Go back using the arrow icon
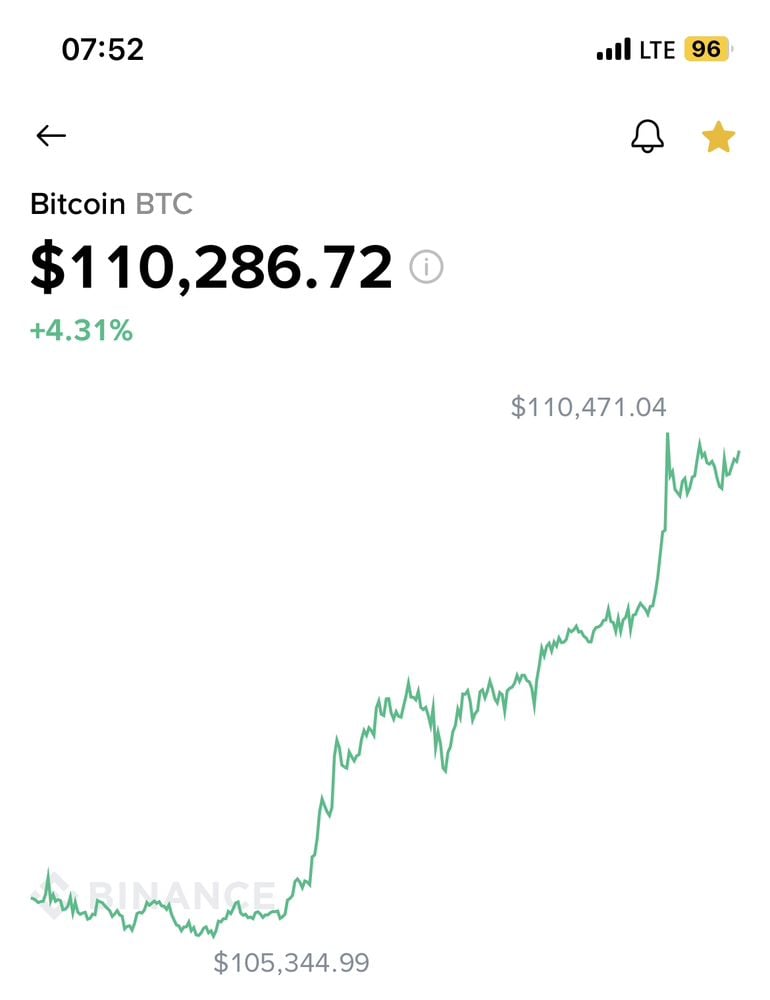This screenshot has width=770, height=1000. (50, 136)
